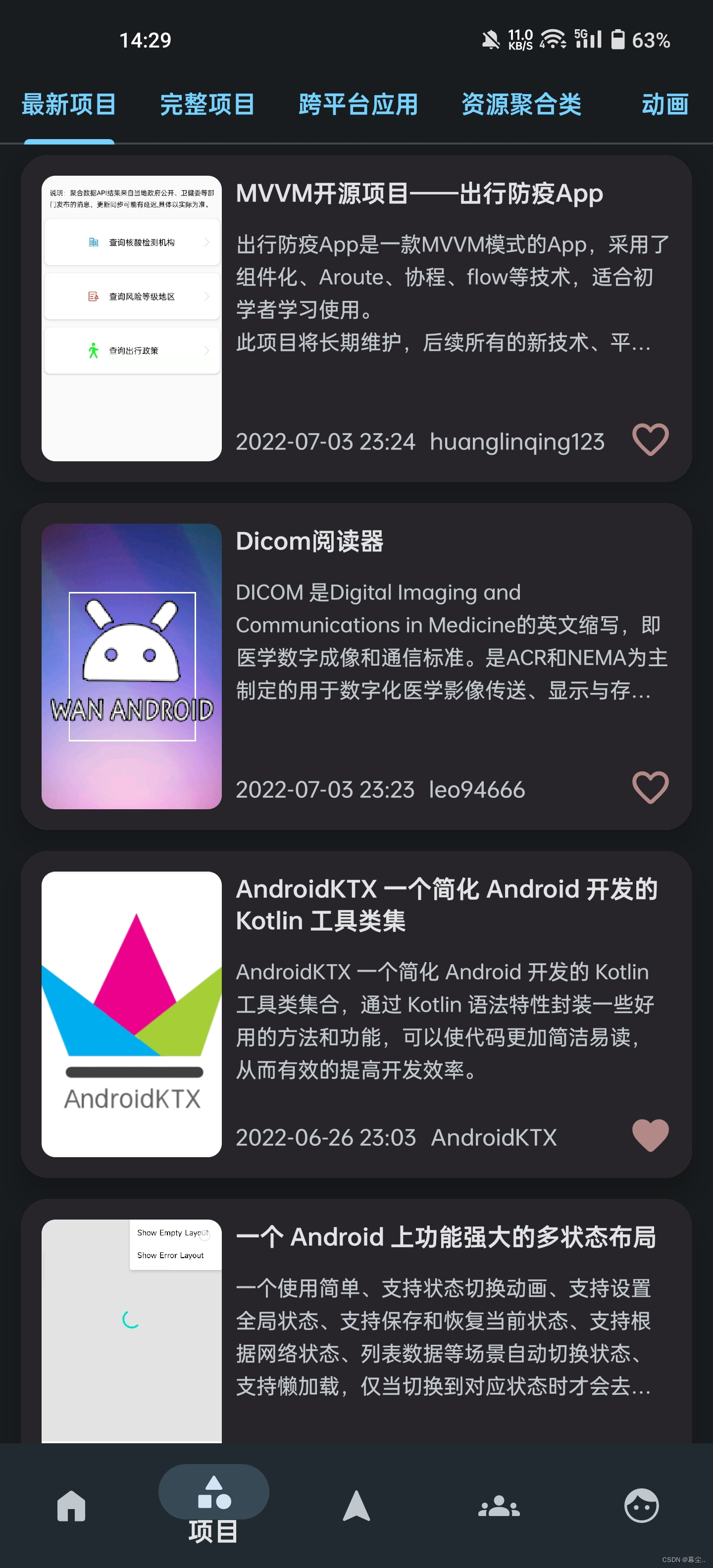
Task: Unfavorite AndroidKTX via the filled heart
Action: [650, 1136]
